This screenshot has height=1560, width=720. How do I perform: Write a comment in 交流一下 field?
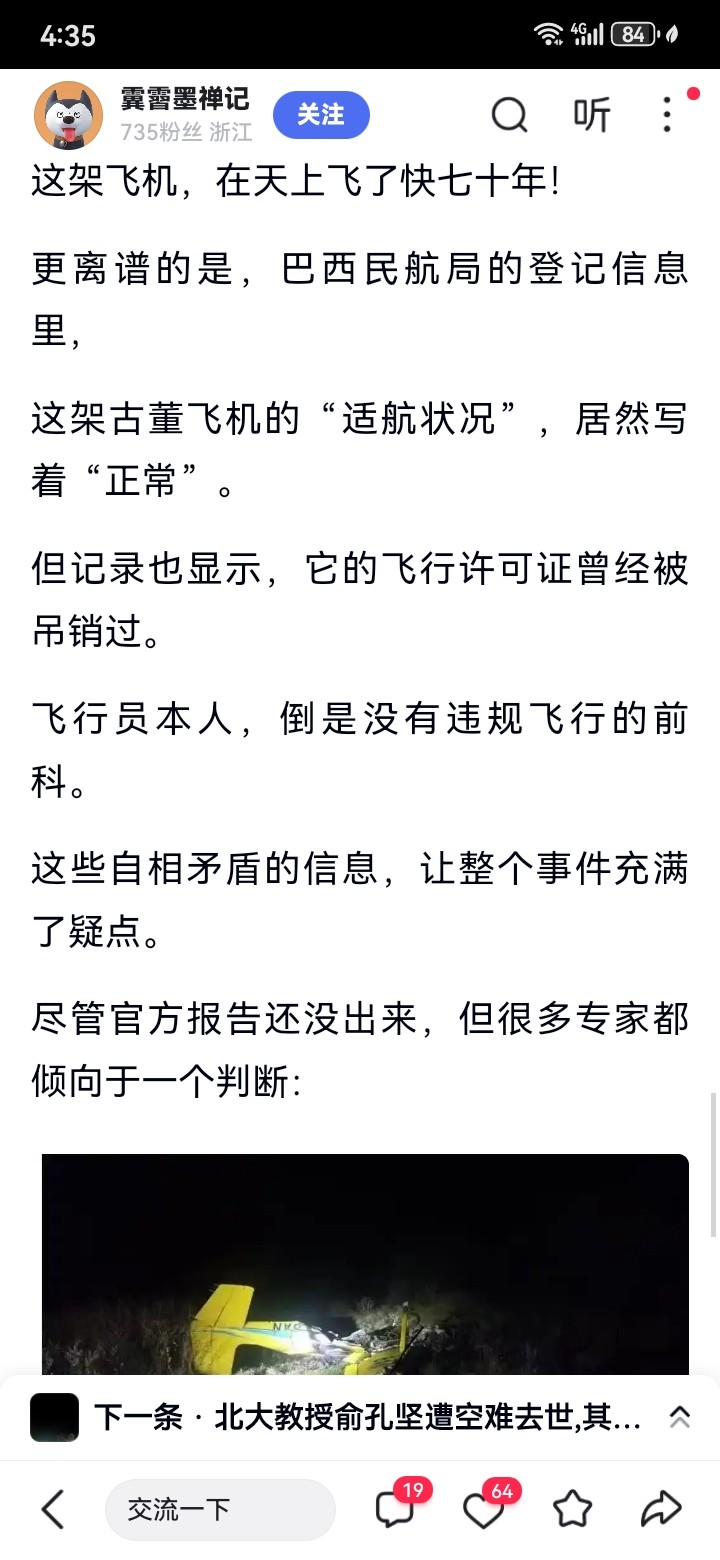[220, 1509]
